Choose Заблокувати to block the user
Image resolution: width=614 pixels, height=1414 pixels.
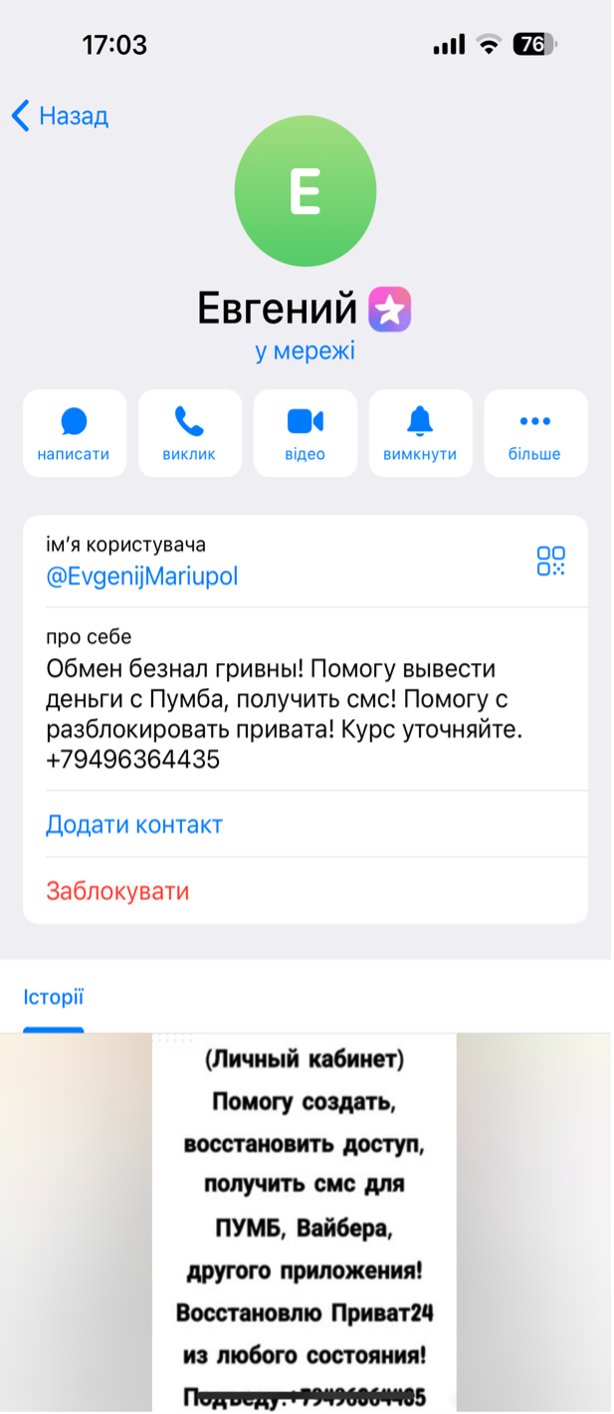coord(117,891)
